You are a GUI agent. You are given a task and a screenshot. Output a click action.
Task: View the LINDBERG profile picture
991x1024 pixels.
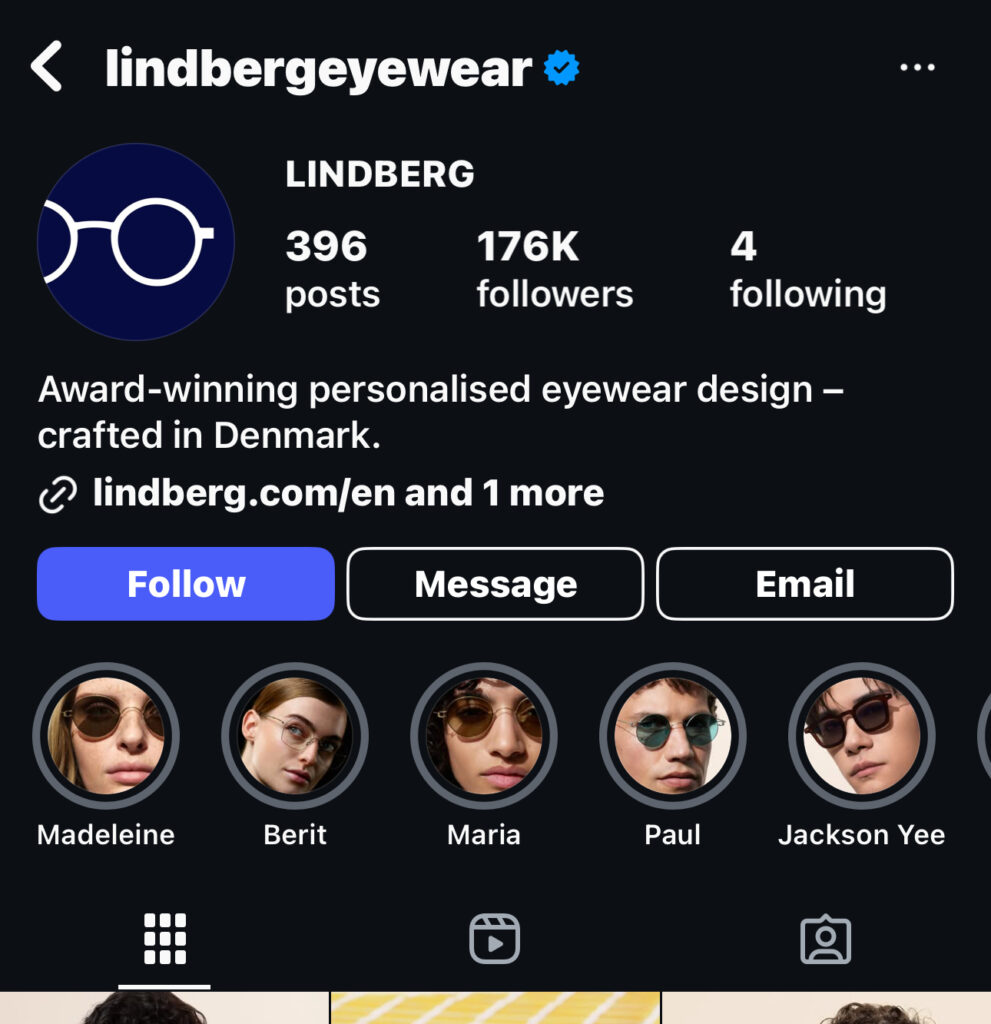pyautogui.click(x=136, y=242)
